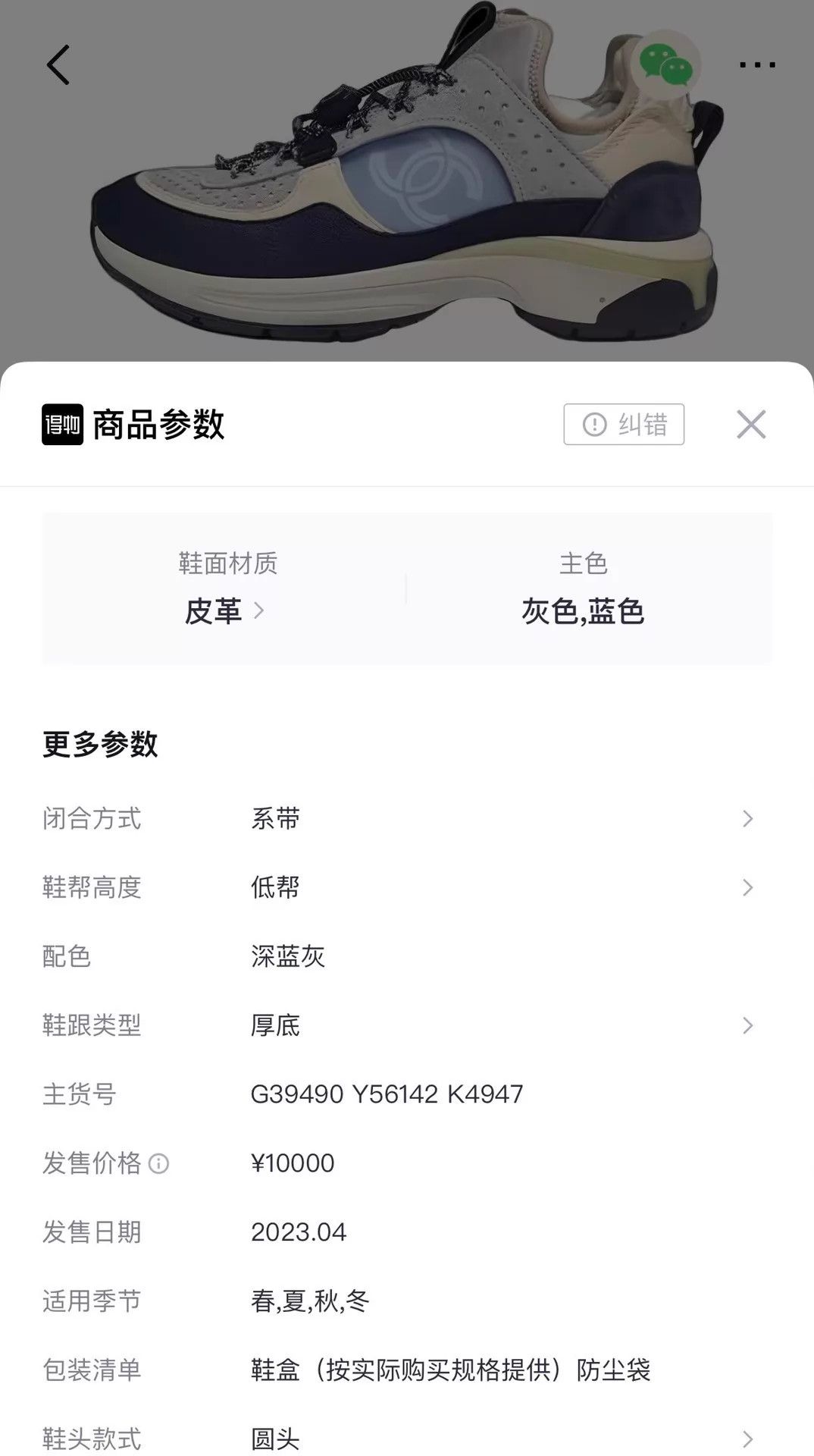Screen dimensions: 814x1456
Task: Open the 鞋帮高度 低帮 row
Action: click(x=407, y=887)
